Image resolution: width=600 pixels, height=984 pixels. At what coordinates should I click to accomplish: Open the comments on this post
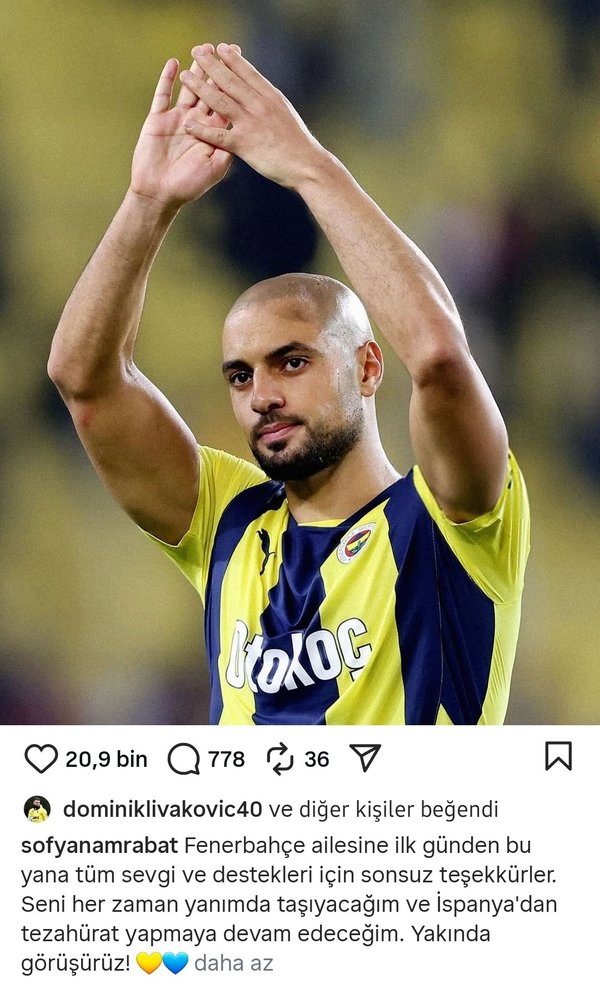pyautogui.click(x=184, y=759)
